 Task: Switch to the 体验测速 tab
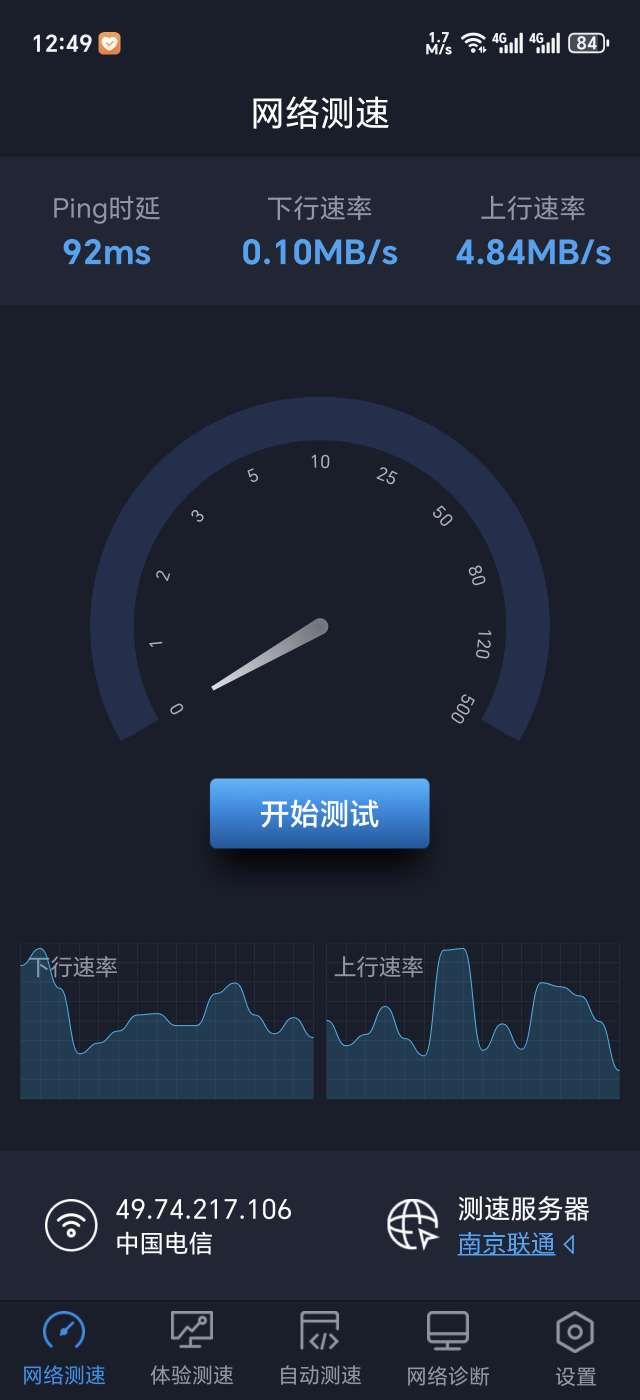(192, 1348)
